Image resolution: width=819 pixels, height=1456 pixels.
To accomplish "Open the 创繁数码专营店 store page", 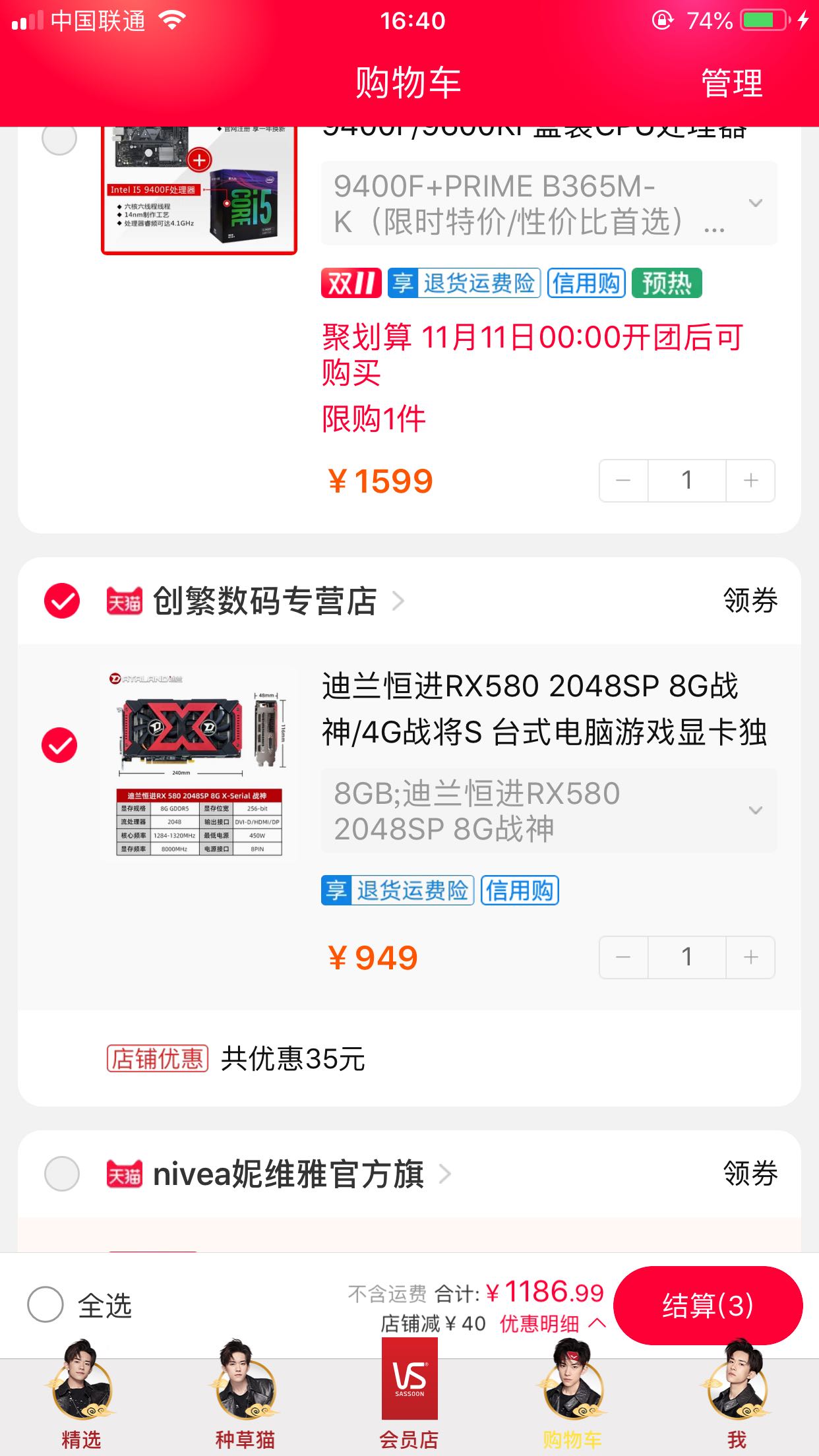I will pos(265,601).
